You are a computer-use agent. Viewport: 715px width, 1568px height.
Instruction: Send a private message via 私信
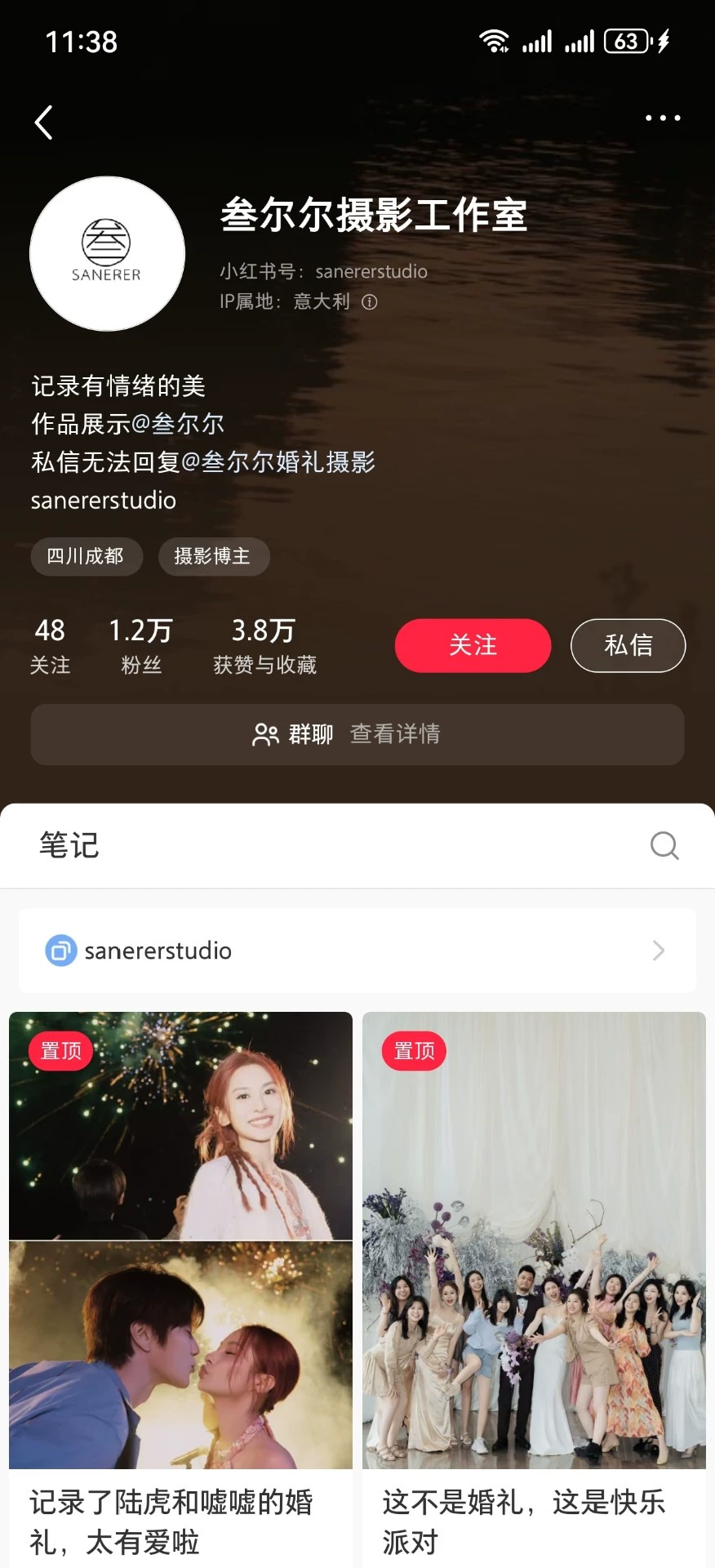coord(628,645)
